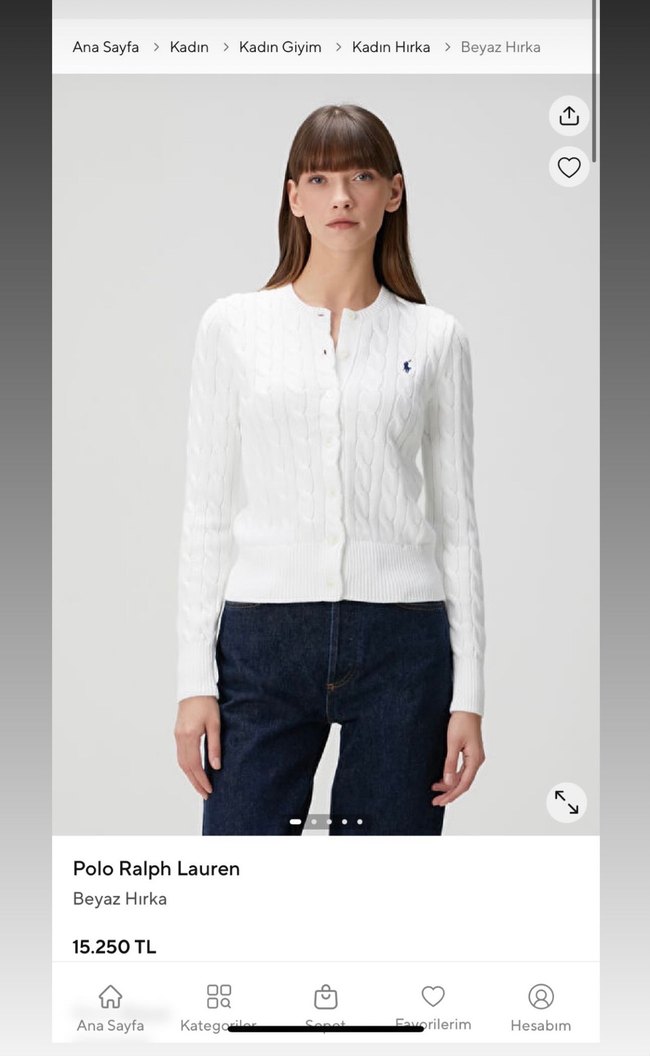Expand the product photo to fullscreen
650x1056 pixels.
[566, 802]
